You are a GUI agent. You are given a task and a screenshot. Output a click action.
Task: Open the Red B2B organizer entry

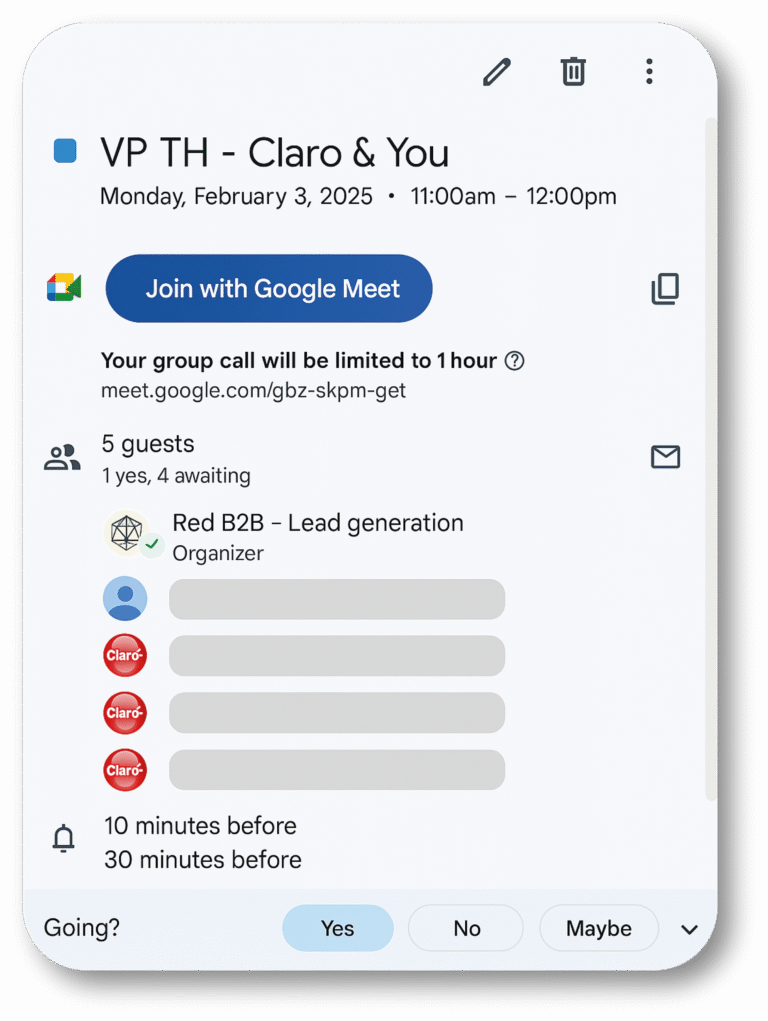click(317, 535)
